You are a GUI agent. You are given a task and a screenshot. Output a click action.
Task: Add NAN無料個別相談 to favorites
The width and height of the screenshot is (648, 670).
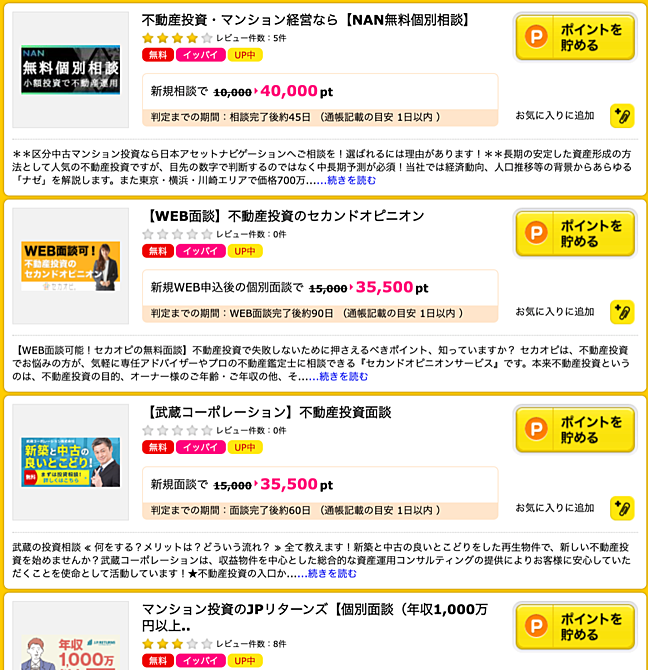pos(622,116)
